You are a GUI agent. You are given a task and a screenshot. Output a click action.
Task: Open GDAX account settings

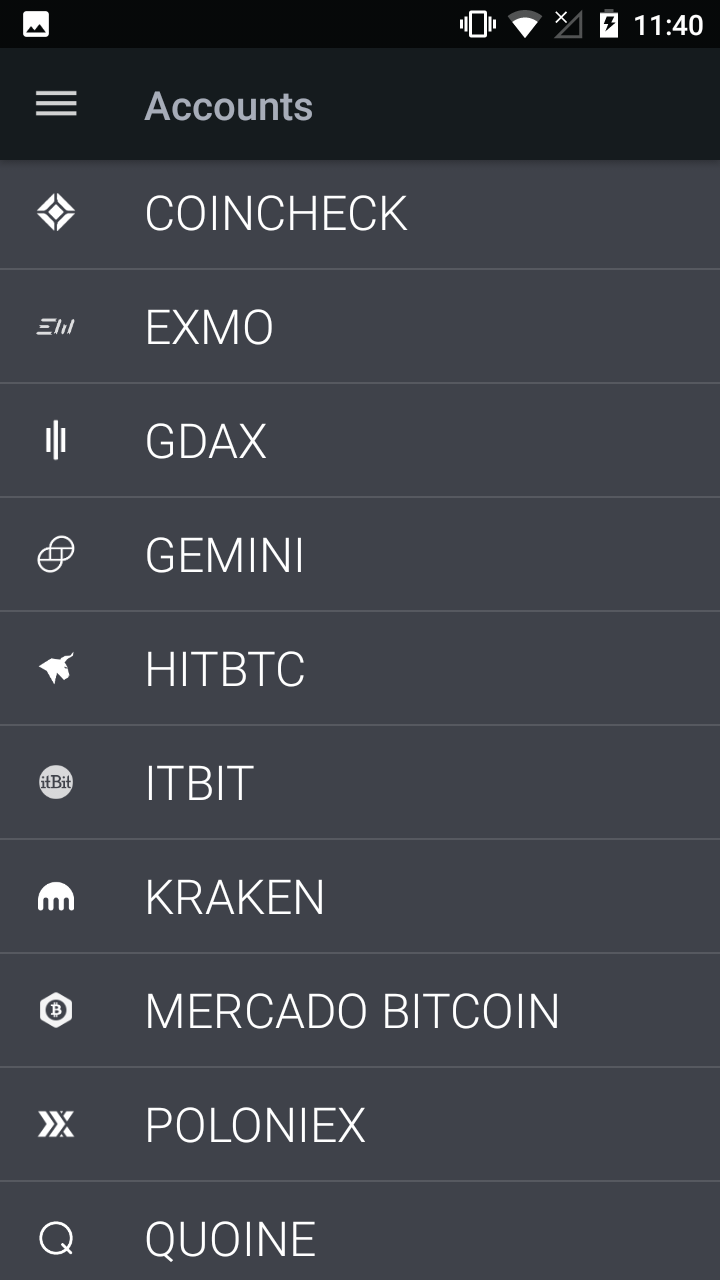(360, 441)
